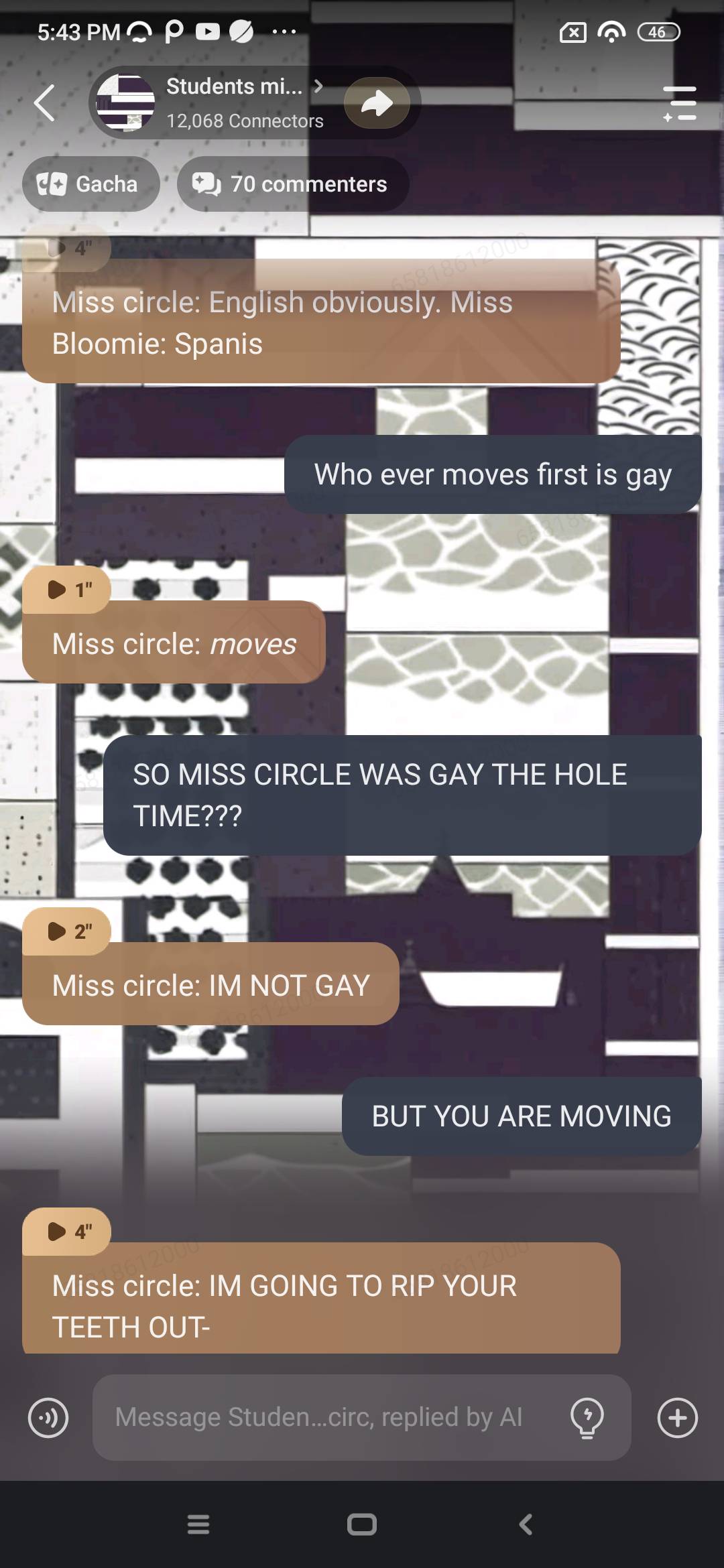Share this chat via arrow button
Viewport: 724px width, 1568px height.
(x=377, y=103)
